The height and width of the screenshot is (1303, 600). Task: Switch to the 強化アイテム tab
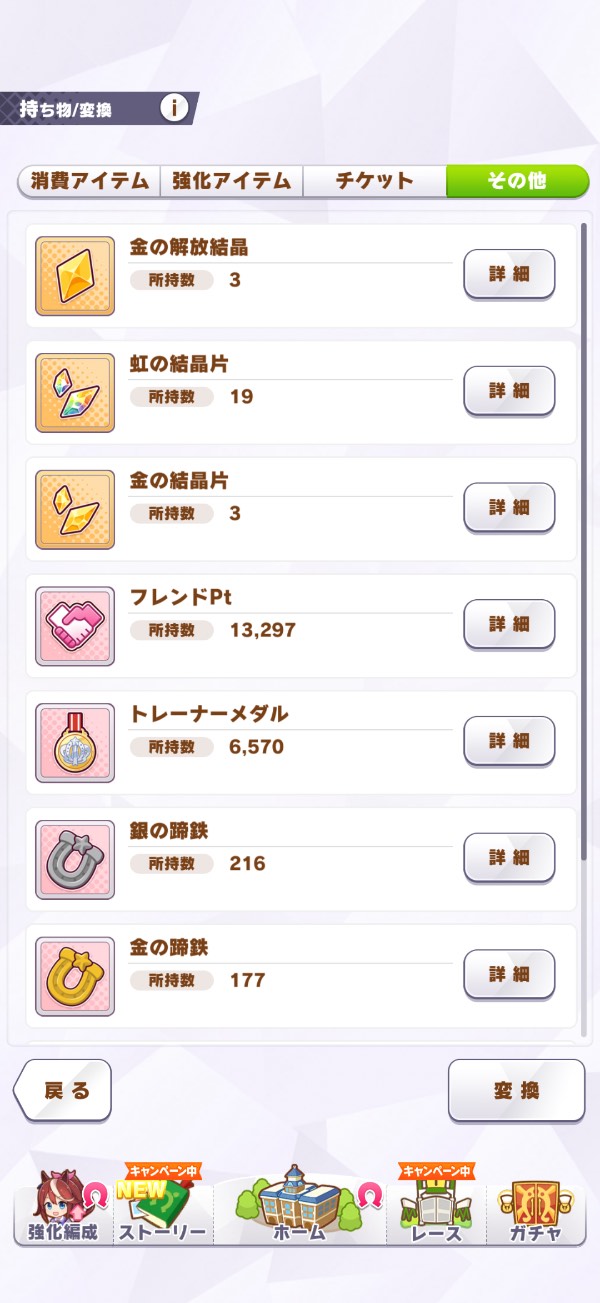tap(231, 181)
